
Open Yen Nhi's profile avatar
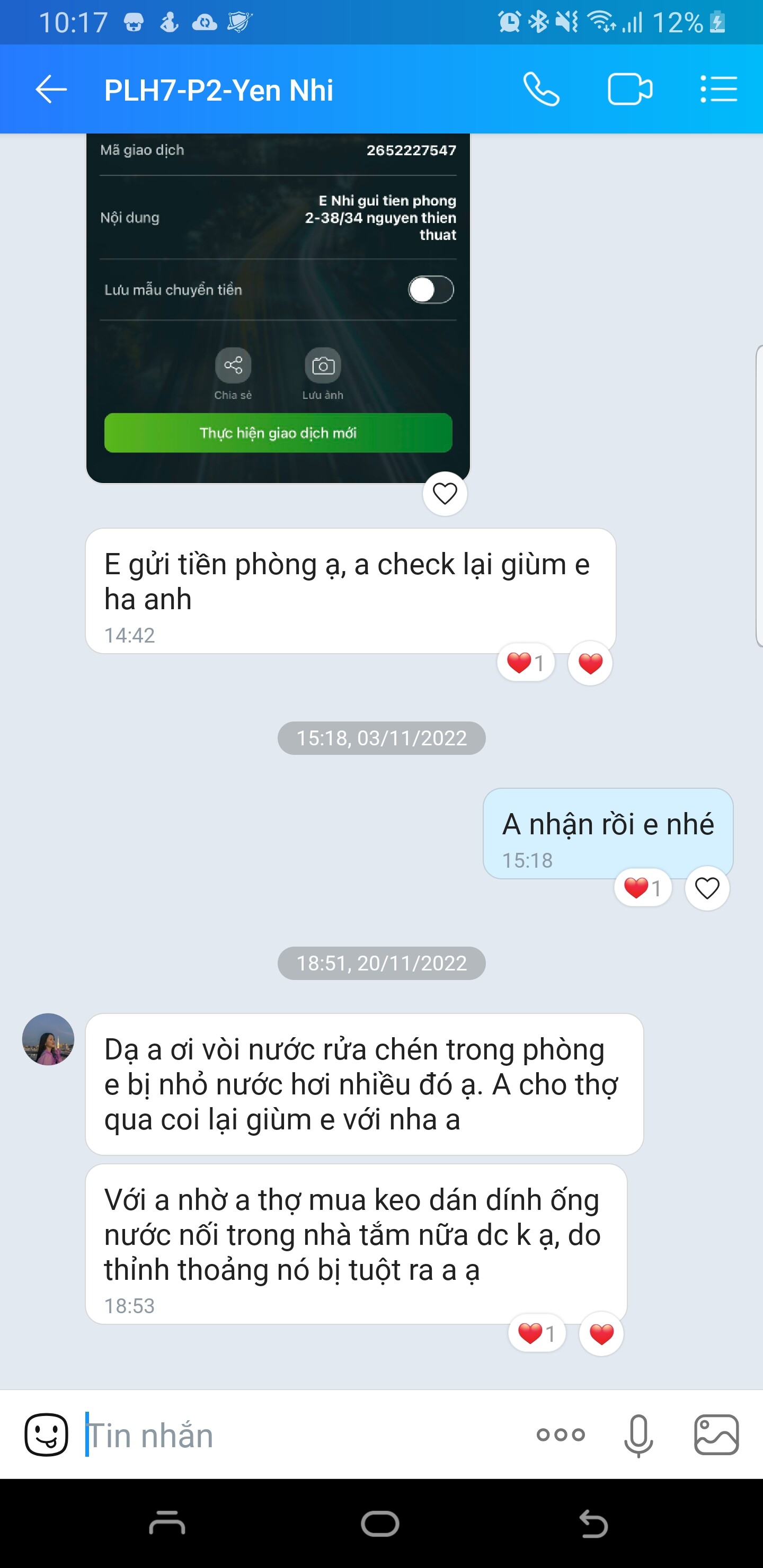coord(48,1038)
